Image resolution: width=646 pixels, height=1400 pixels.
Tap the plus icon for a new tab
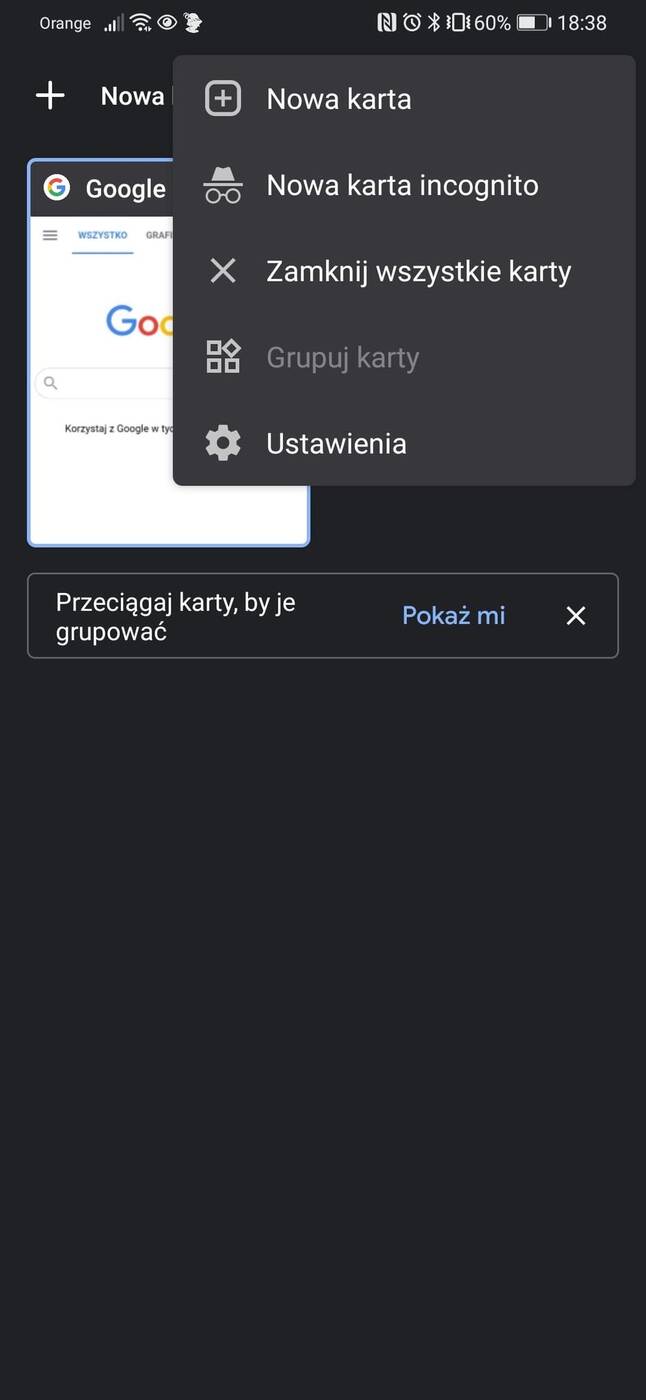click(x=50, y=96)
